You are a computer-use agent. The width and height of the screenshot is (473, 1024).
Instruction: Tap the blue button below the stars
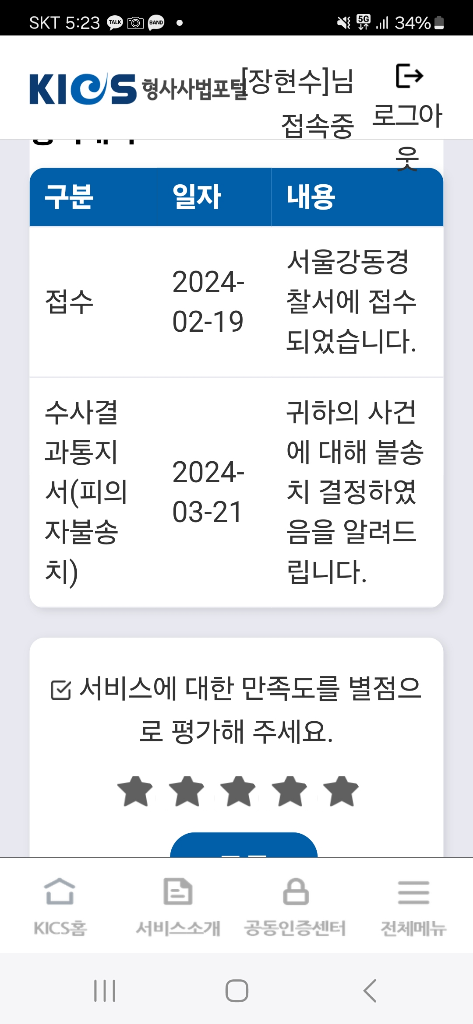244,845
